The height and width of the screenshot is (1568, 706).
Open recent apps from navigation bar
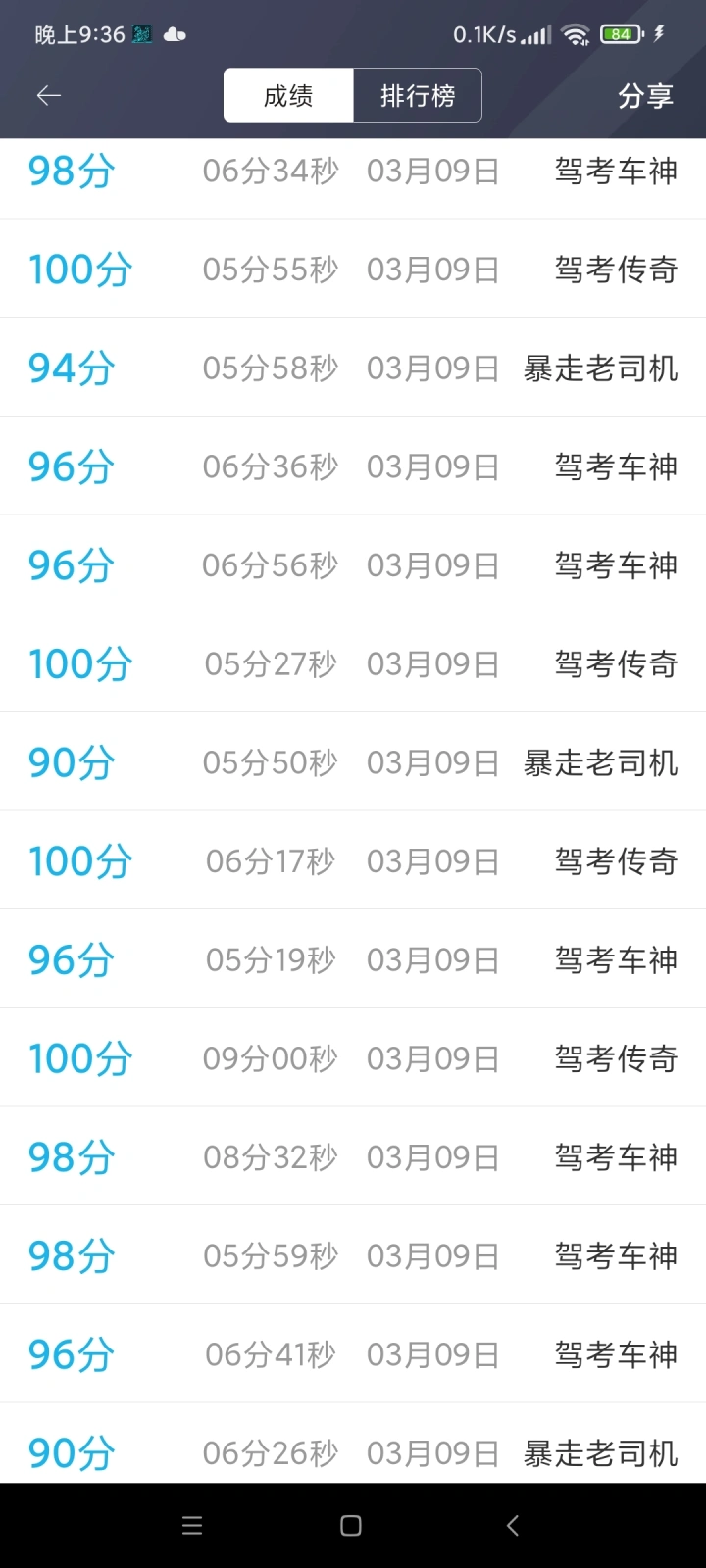(192, 1525)
